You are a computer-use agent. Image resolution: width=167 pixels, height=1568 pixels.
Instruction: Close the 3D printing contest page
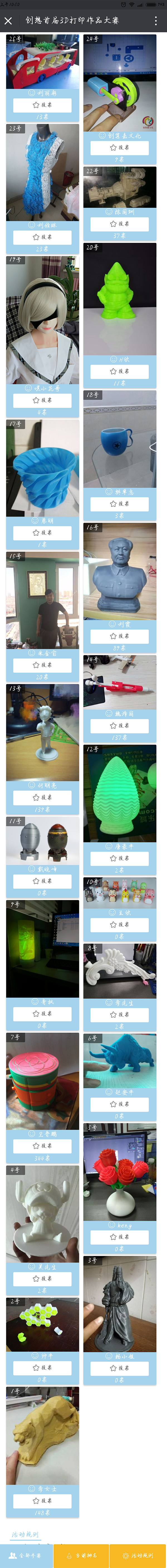8,21
